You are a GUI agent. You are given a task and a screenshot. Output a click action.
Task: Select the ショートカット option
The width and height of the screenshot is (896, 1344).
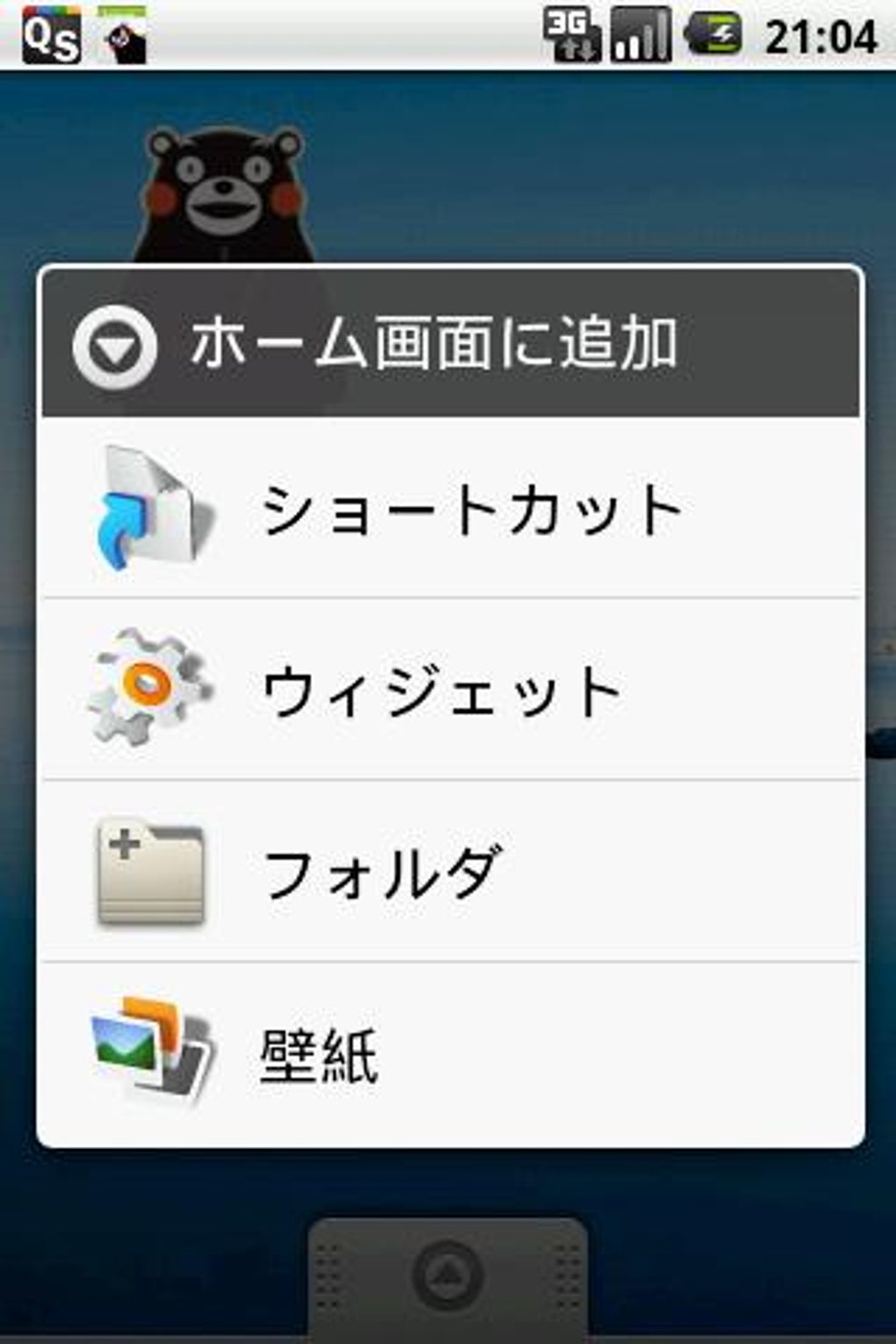pos(450,509)
